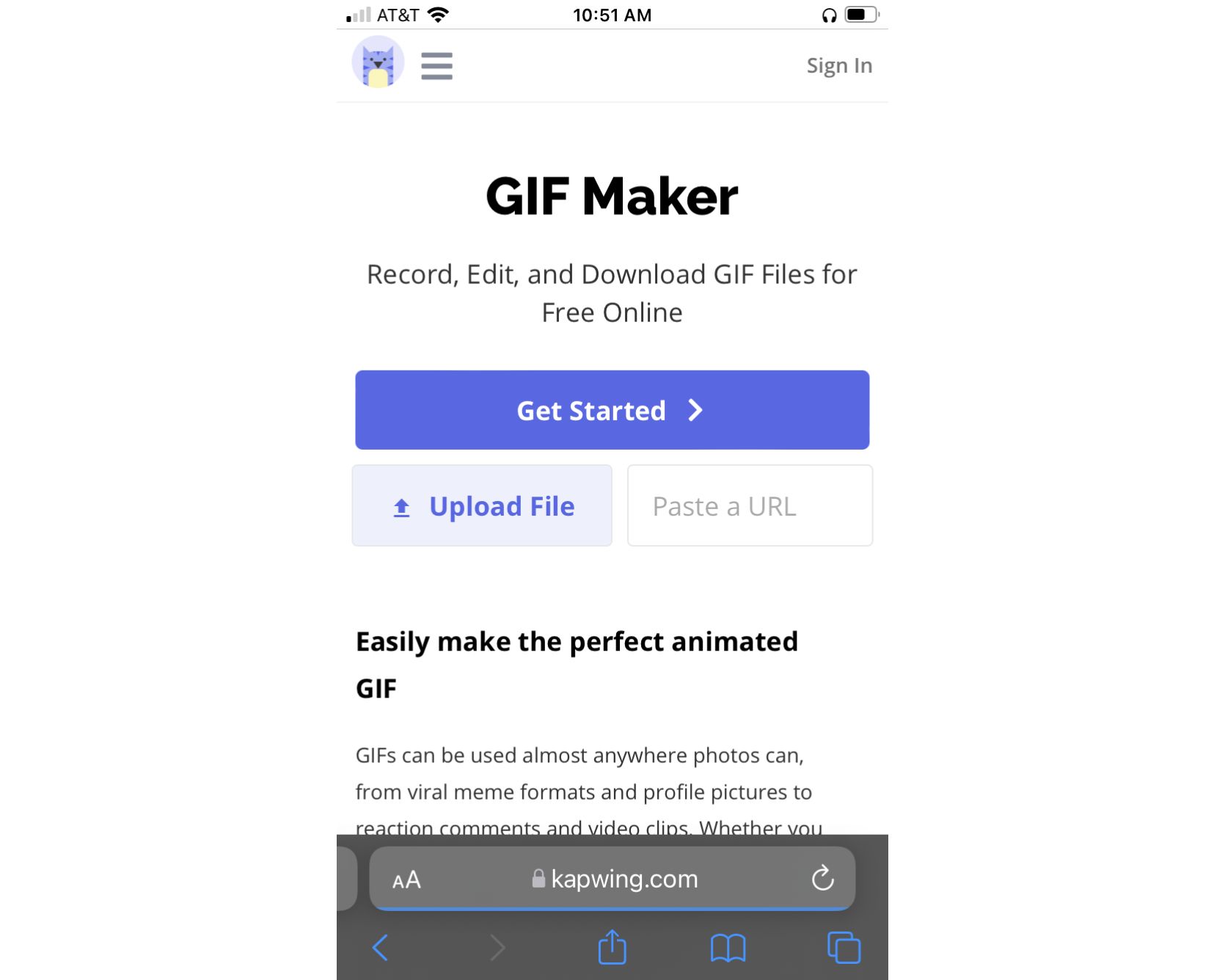This screenshot has width=1225, height=980.
Task: Open the AA reader options
Action: [406, 880]
